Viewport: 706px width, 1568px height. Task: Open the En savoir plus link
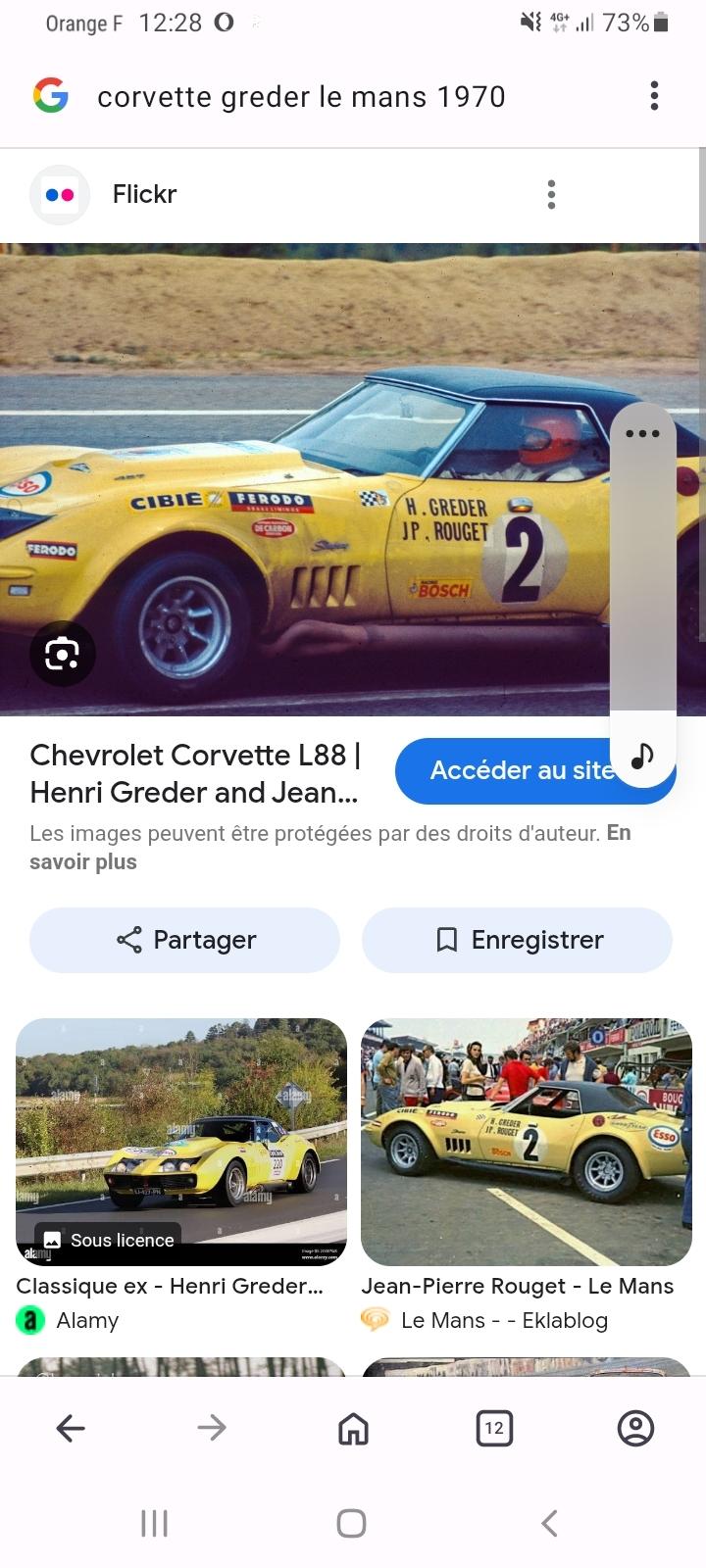point(83,862)
